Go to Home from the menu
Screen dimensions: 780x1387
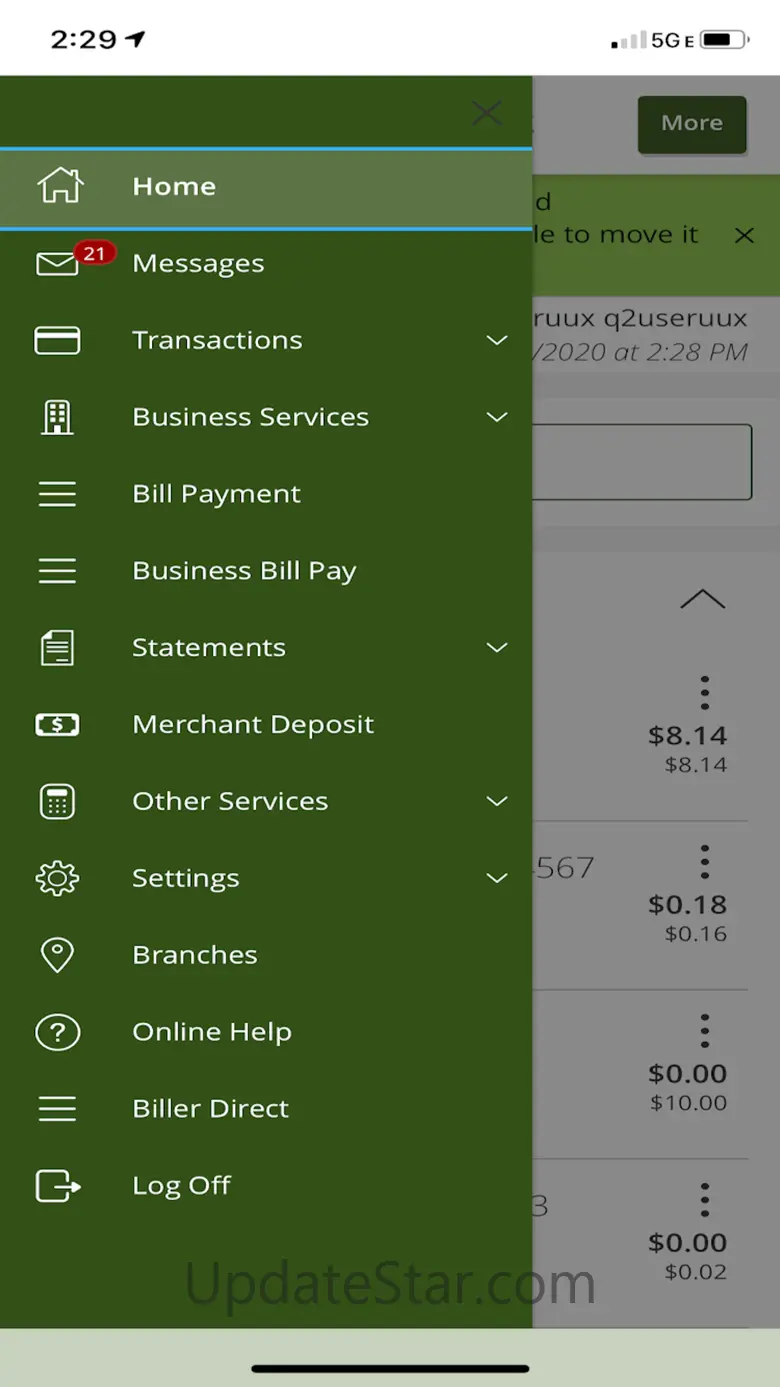click(266, 187)
